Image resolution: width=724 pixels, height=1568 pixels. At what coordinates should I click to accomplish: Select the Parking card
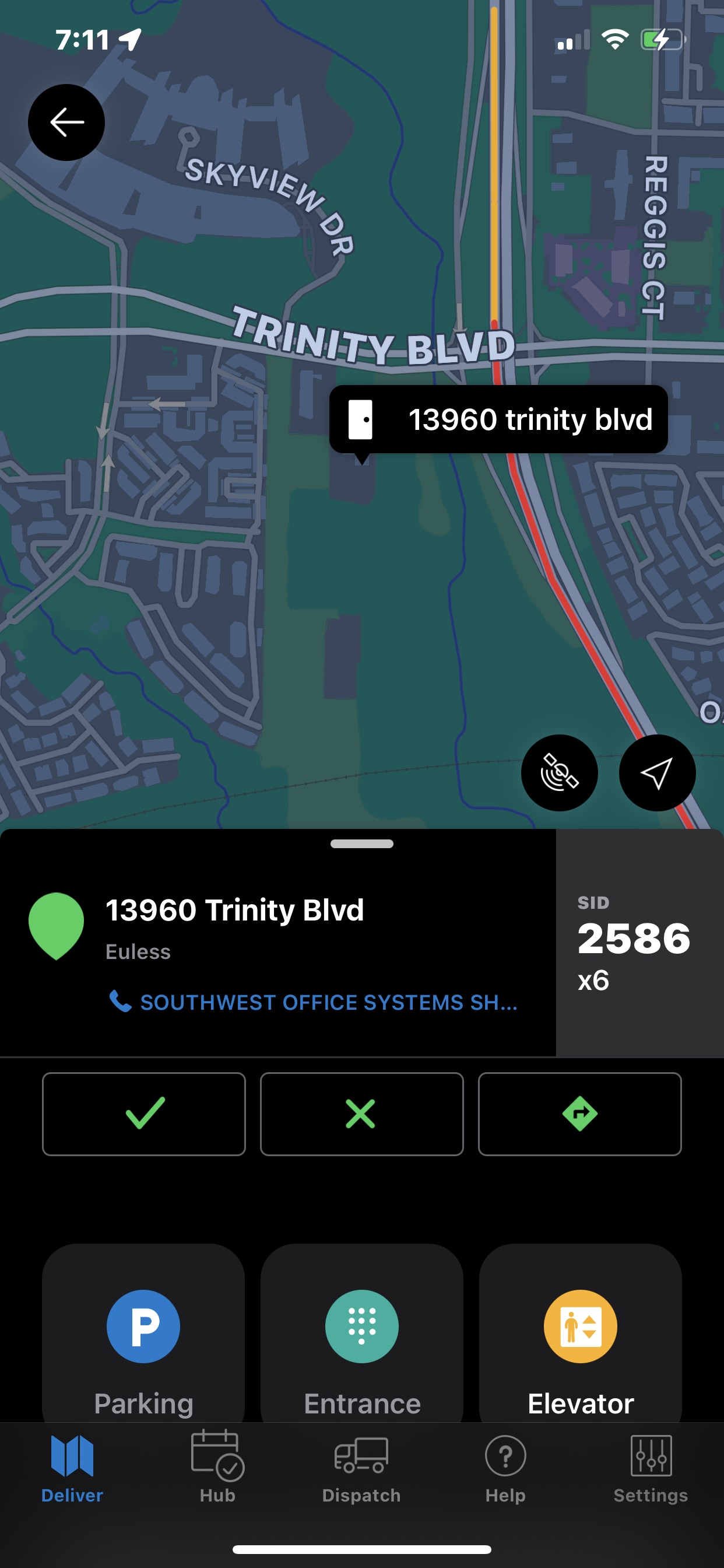[143, 1339]
